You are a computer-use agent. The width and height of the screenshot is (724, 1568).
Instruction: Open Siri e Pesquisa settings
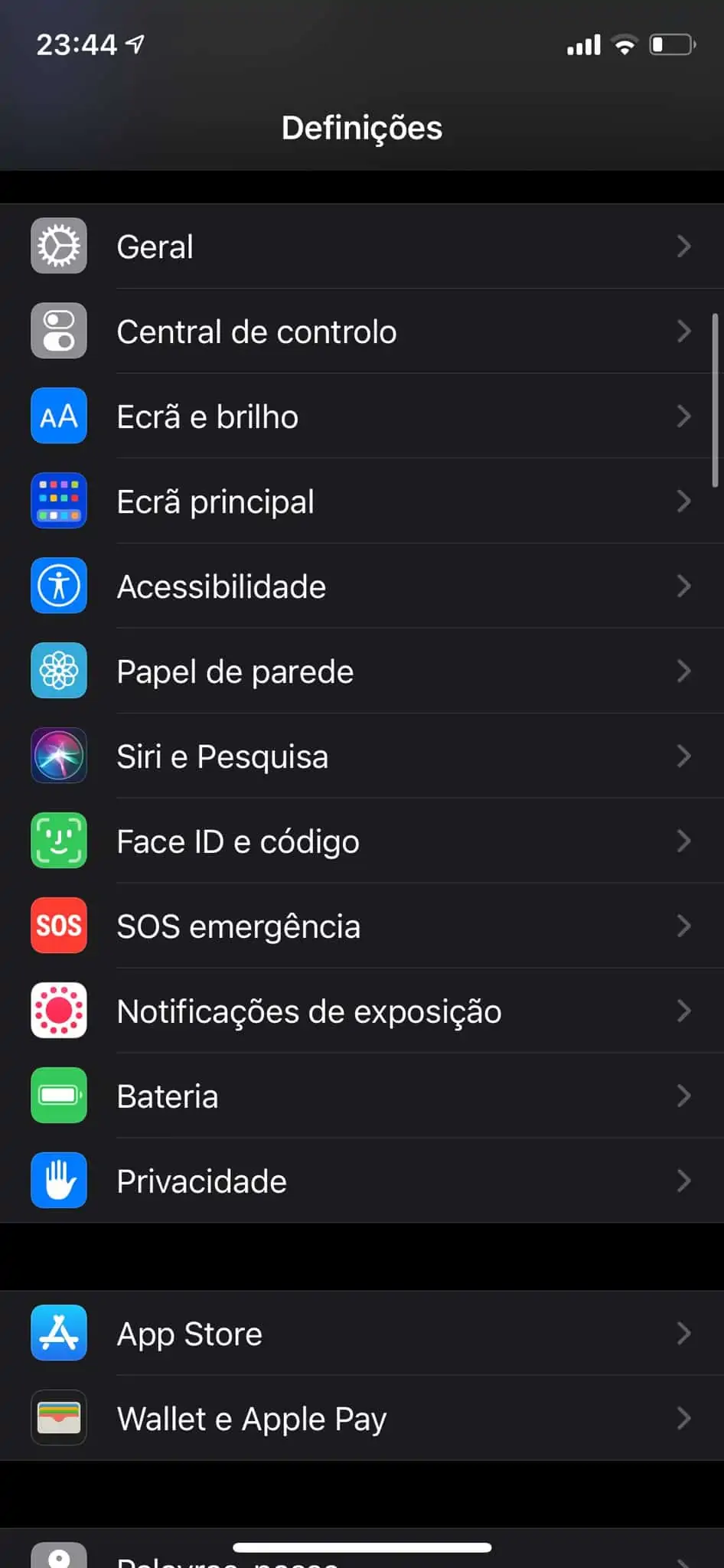click(x=361, y=756)
